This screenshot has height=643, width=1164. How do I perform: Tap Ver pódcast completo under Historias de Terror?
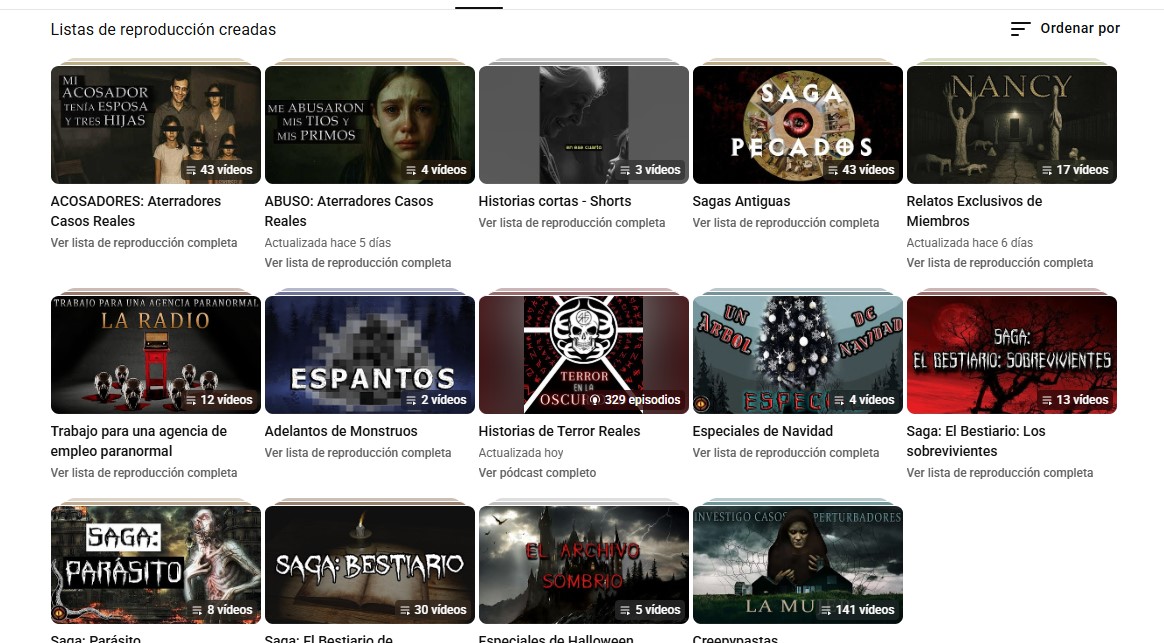[537, 473]
